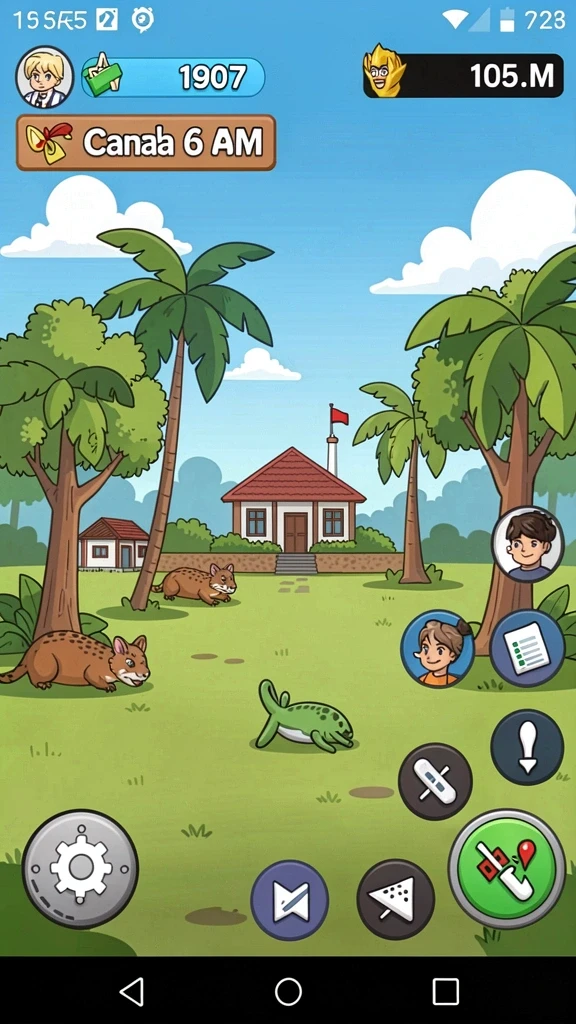
Task: Tap the 1907 cash counter bar
Action: pos(173,78)
